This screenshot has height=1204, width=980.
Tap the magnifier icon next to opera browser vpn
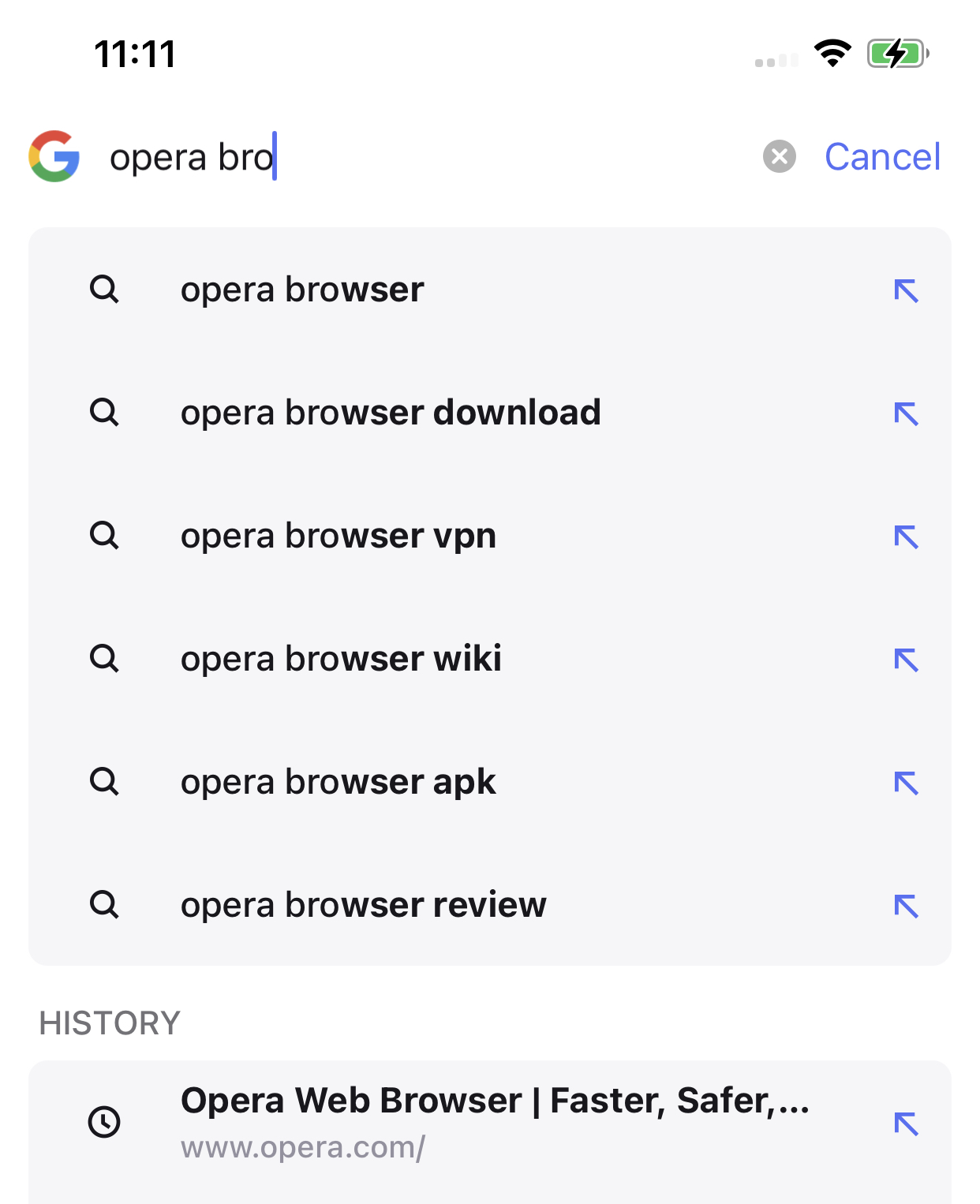click(105, 536)
